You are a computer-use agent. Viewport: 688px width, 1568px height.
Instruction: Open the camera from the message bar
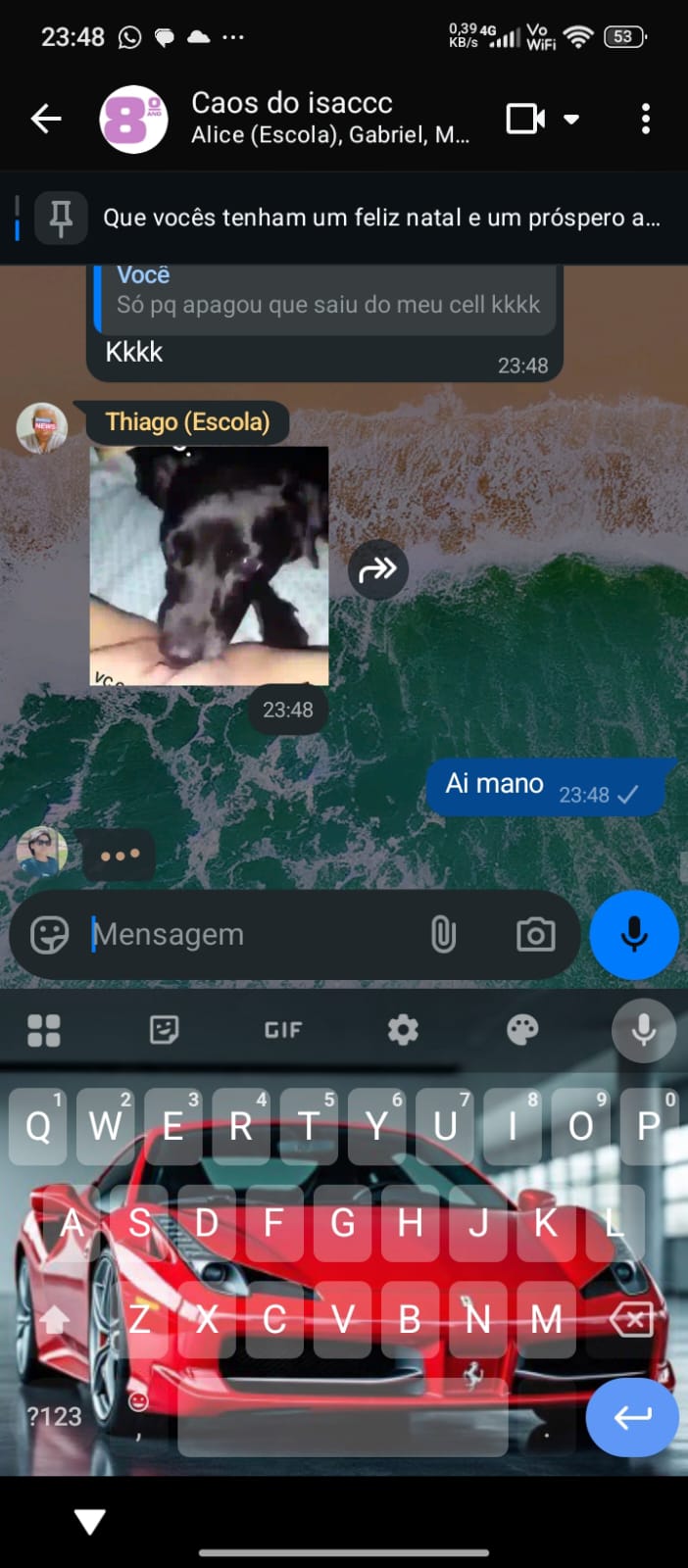click(535, 935)
